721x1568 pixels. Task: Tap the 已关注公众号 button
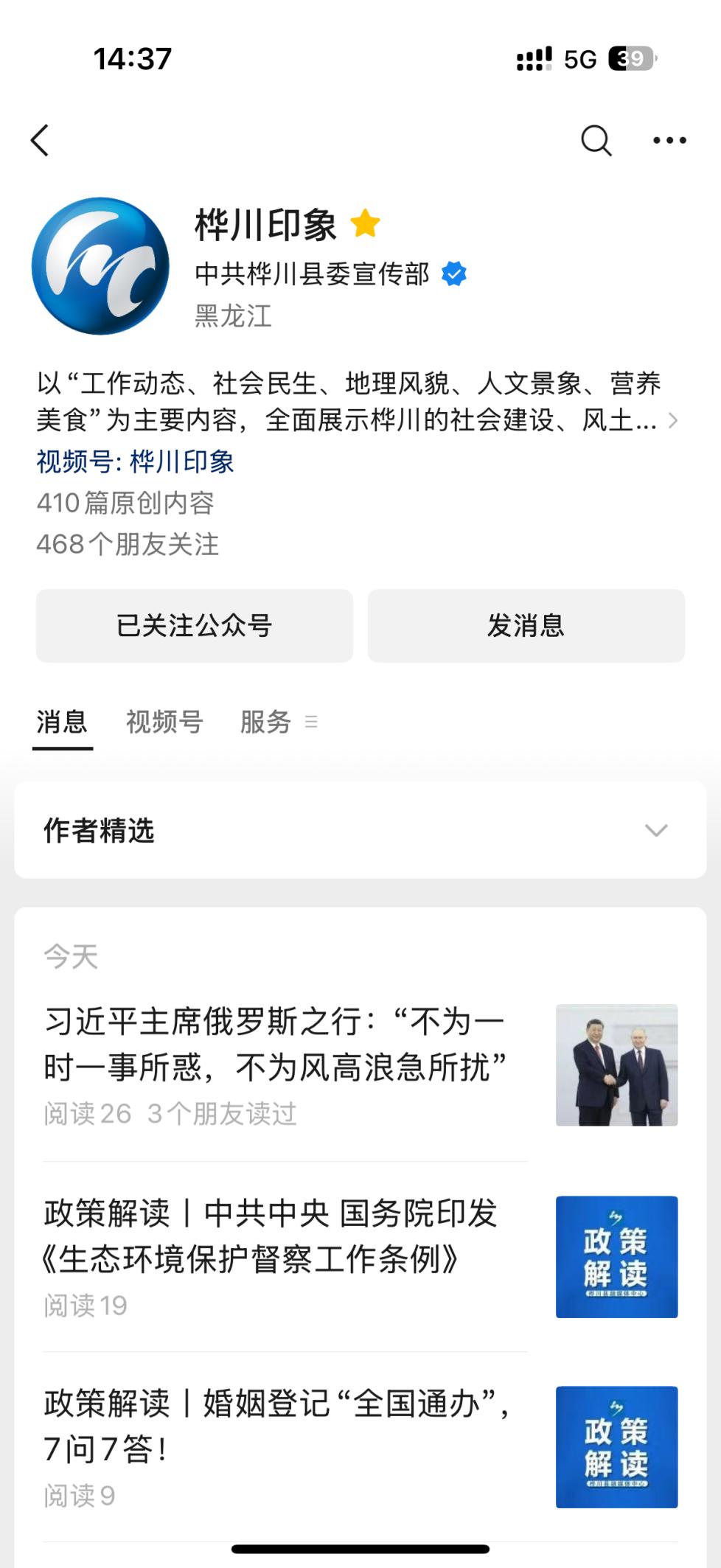(195, 625)
